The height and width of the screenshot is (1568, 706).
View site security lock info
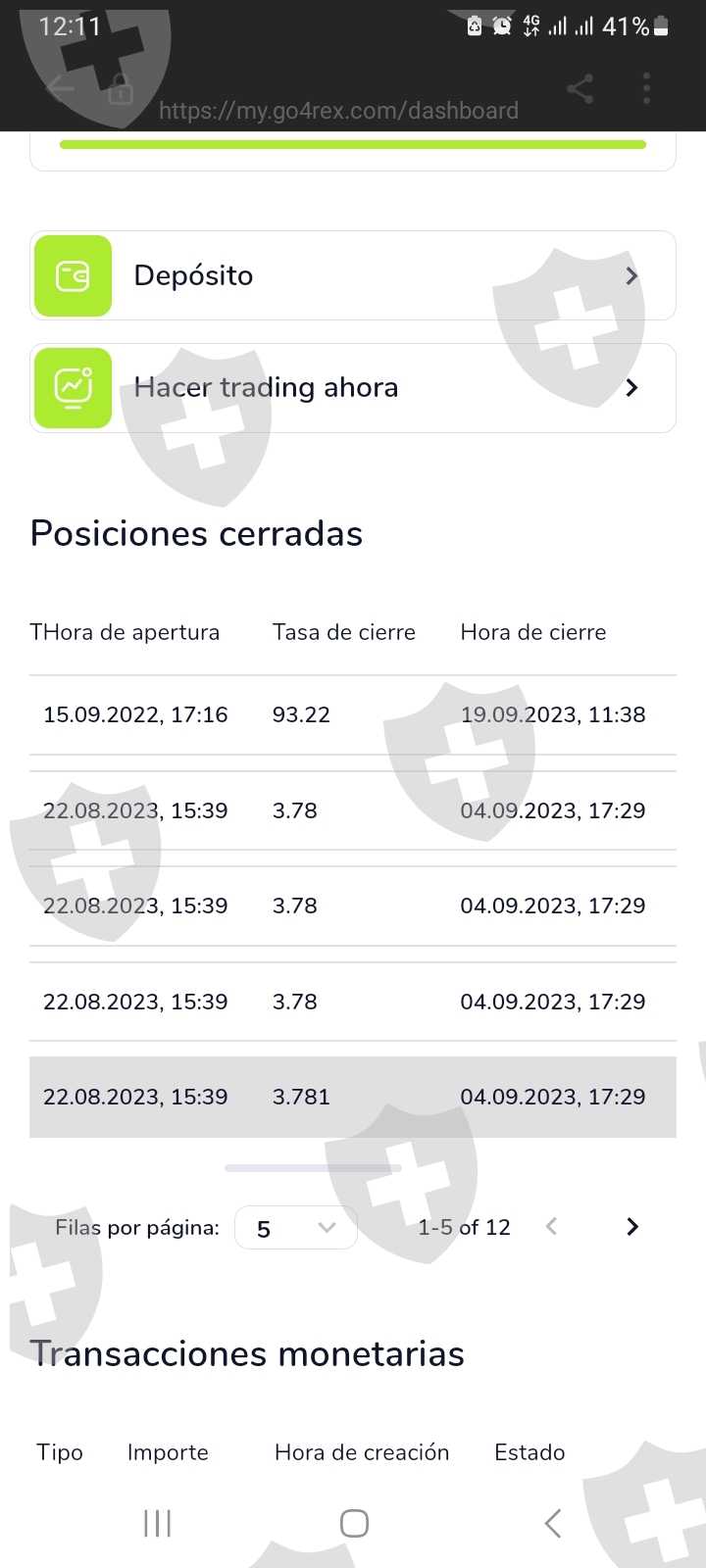121,89
